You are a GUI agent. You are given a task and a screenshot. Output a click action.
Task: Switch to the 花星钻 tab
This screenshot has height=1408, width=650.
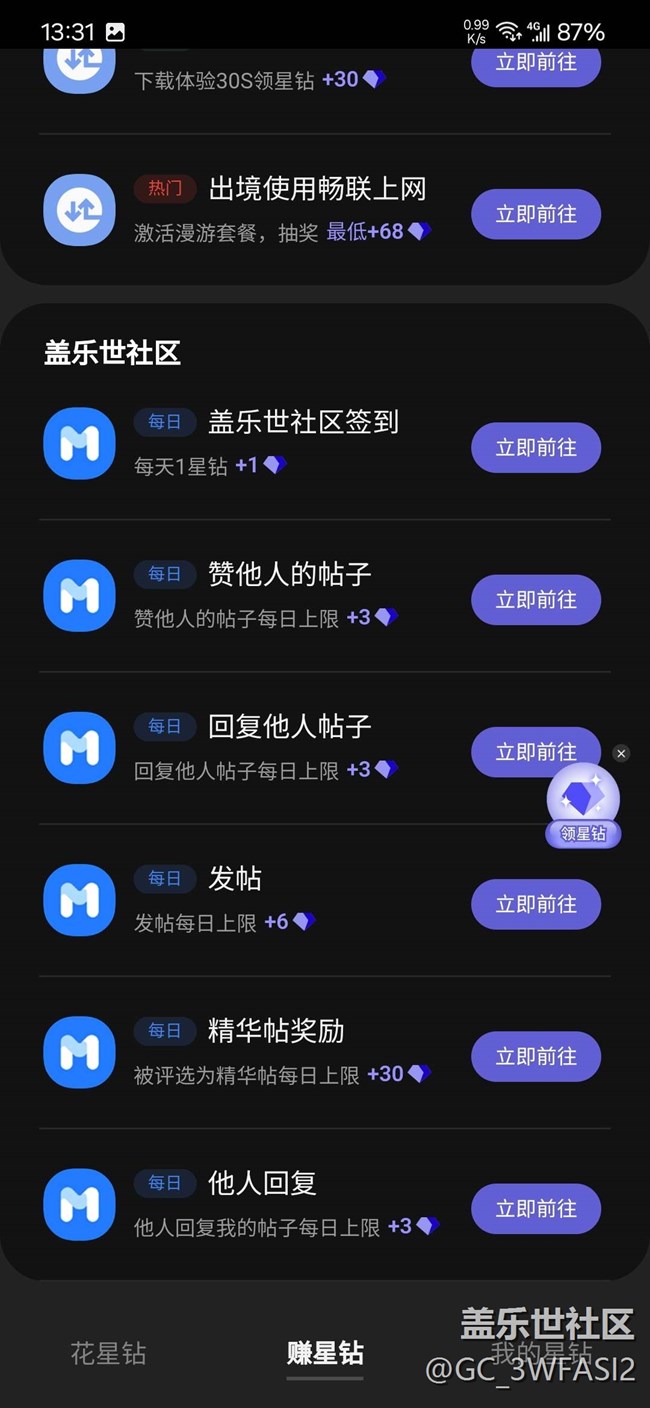[x=108, y=1353]
